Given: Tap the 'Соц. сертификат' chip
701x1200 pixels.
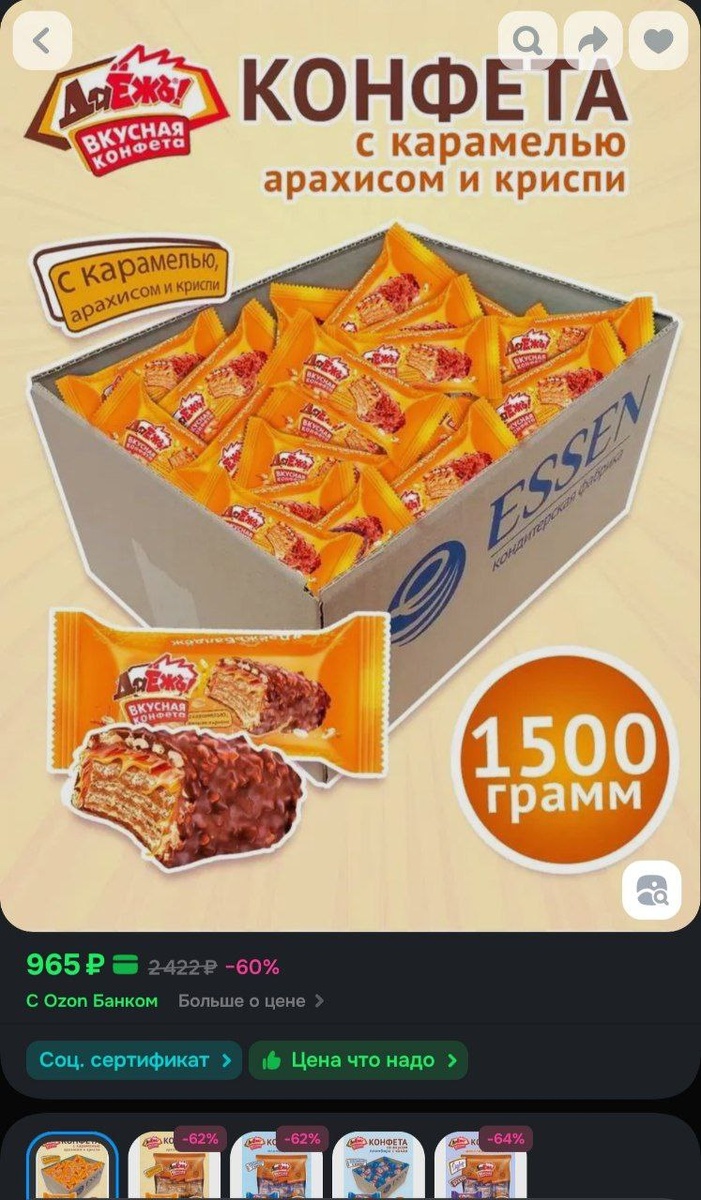Looking at the screenshot, I should tap(134, 1060).
